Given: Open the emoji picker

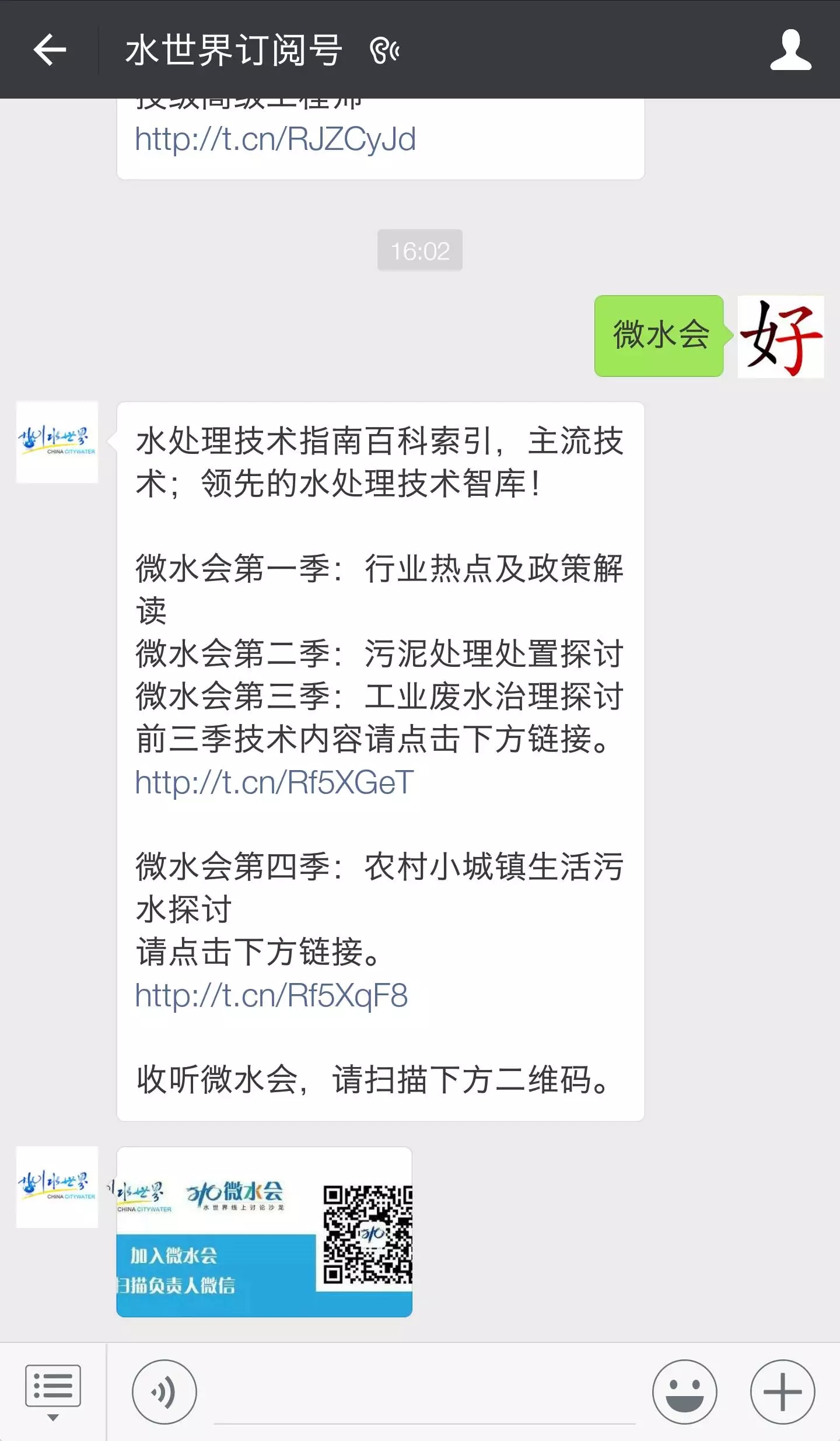Looking at the screenshot, I should pyautogui.click(x=684, y=1392).
